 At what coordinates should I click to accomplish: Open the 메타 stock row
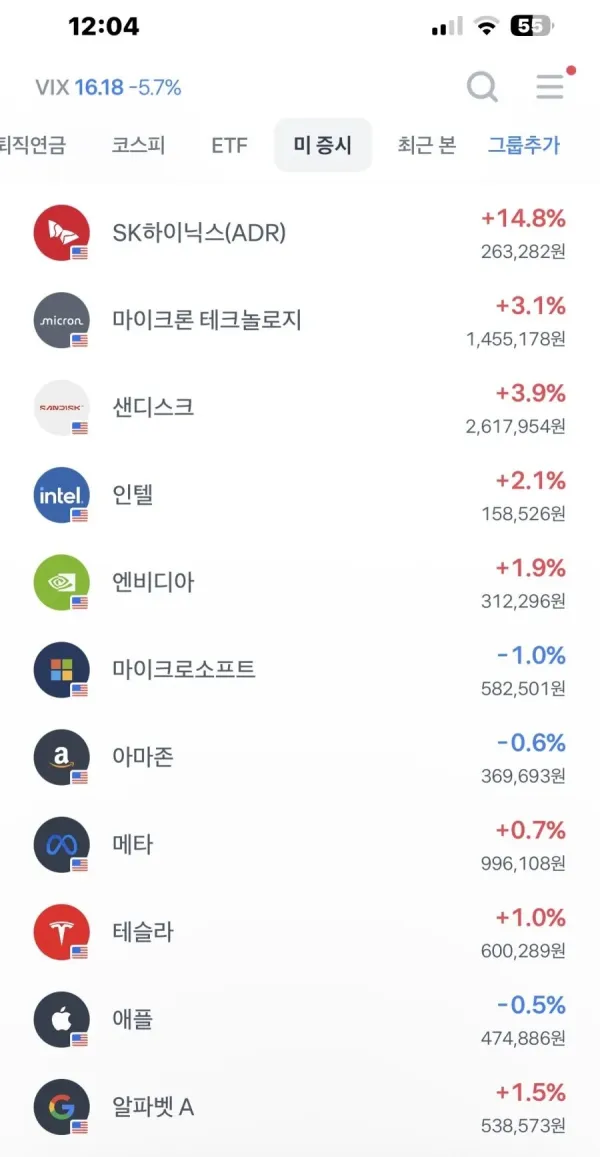coord(300,845)
